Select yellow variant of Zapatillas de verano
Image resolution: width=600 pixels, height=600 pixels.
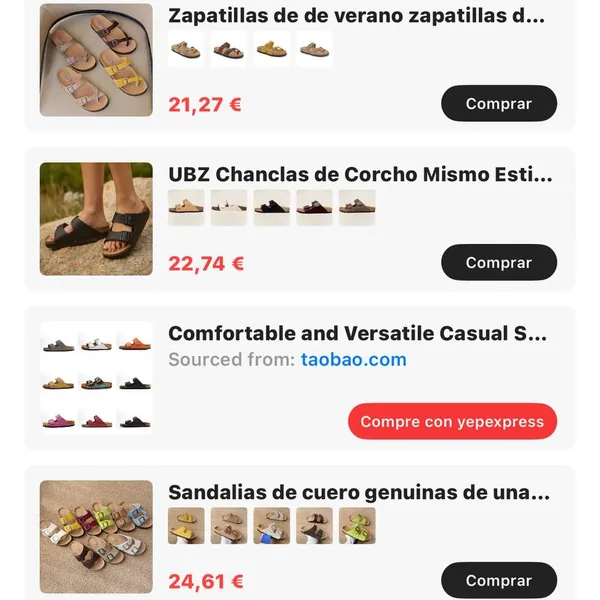tap(272, 49)
